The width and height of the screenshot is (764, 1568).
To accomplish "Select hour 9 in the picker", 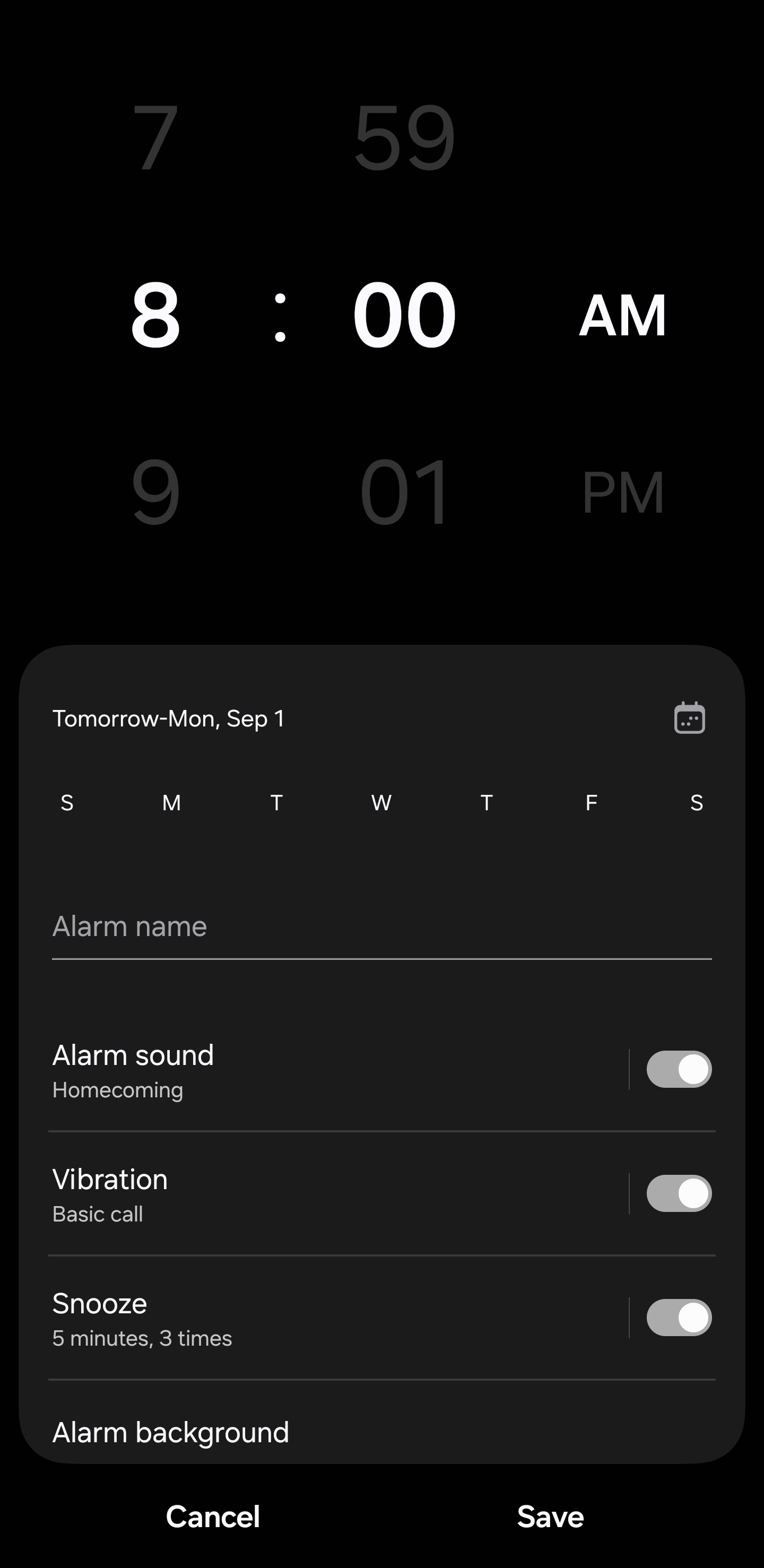I will (x=156, y=492).
